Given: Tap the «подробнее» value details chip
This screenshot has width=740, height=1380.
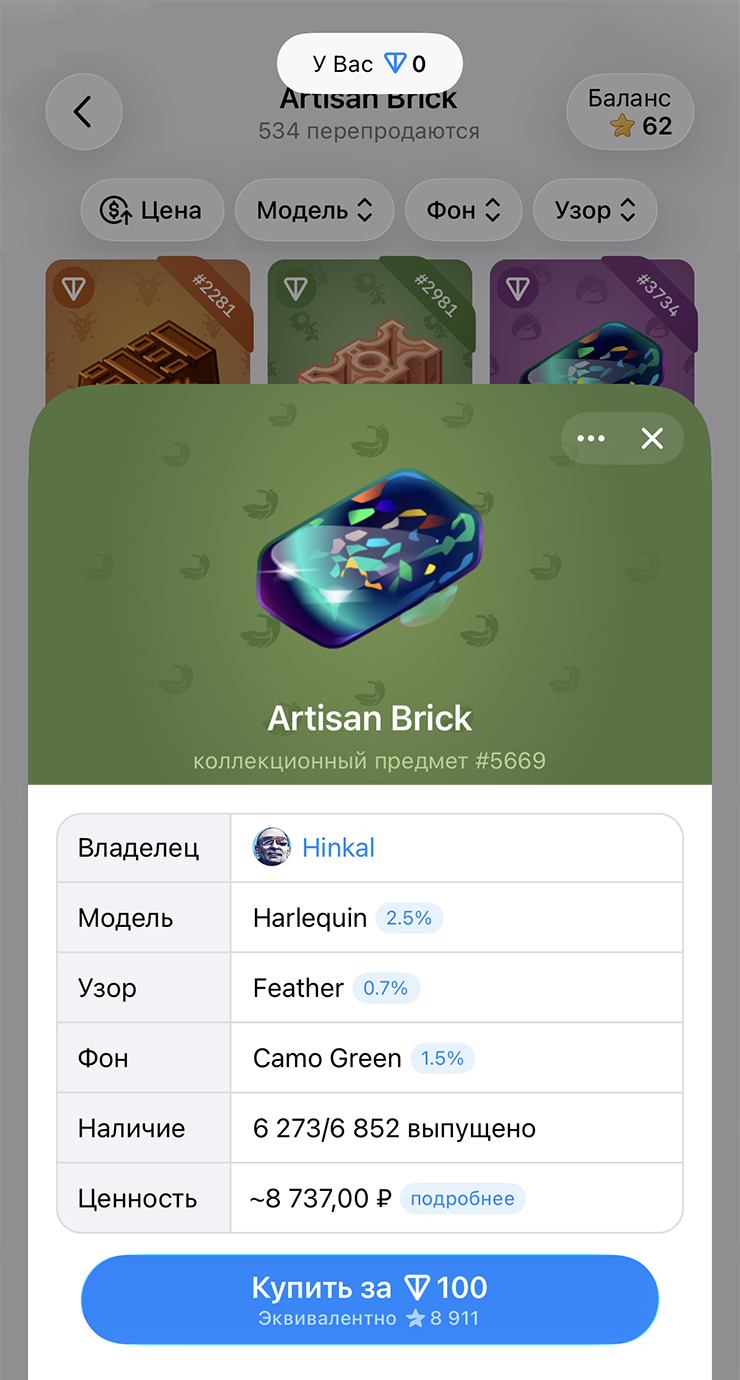Looking at the screenshot, I should coord(462,1198).
